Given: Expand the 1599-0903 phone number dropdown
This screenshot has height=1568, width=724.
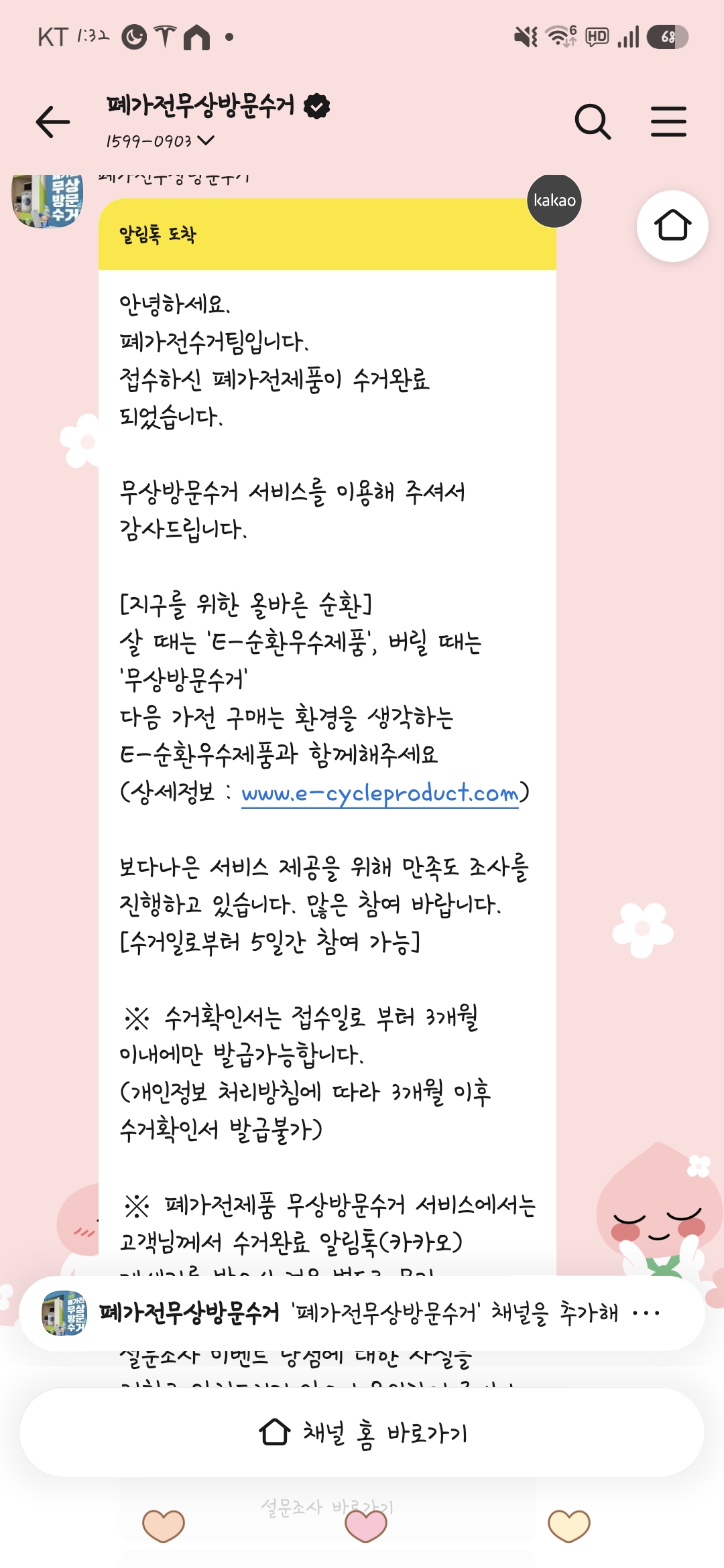Looking at the screenshot, I should [160, 141].
